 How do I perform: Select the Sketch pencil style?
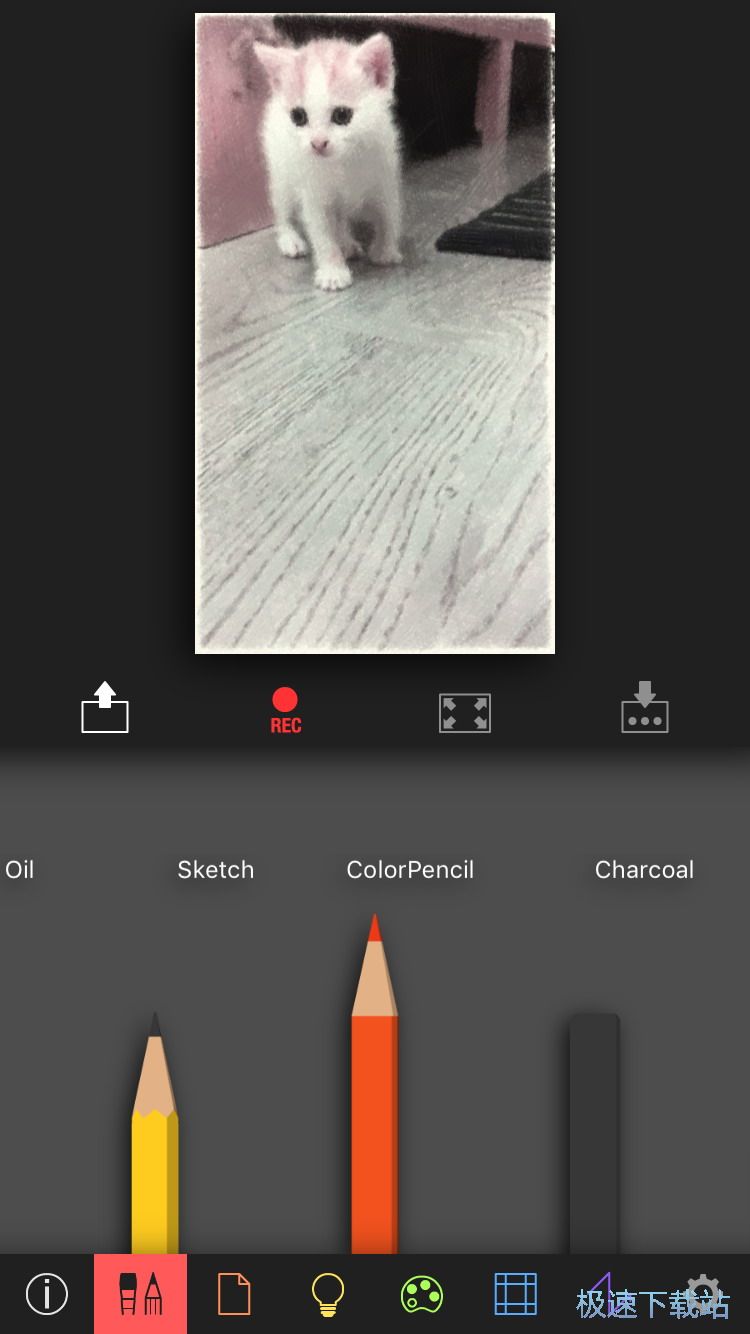[x=155, y=1130]
